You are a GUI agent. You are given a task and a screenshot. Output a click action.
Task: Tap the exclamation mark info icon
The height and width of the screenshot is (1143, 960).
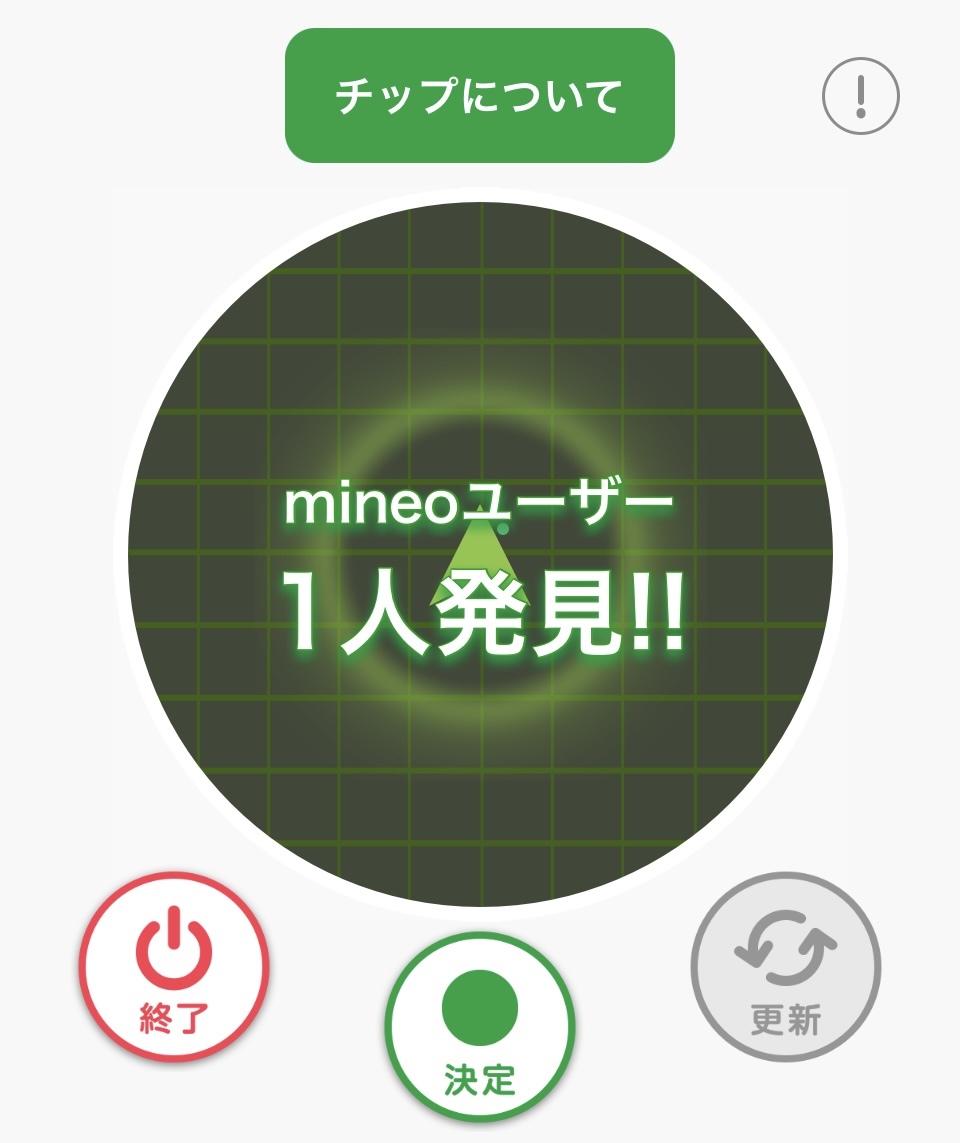[x=860, y=97]
